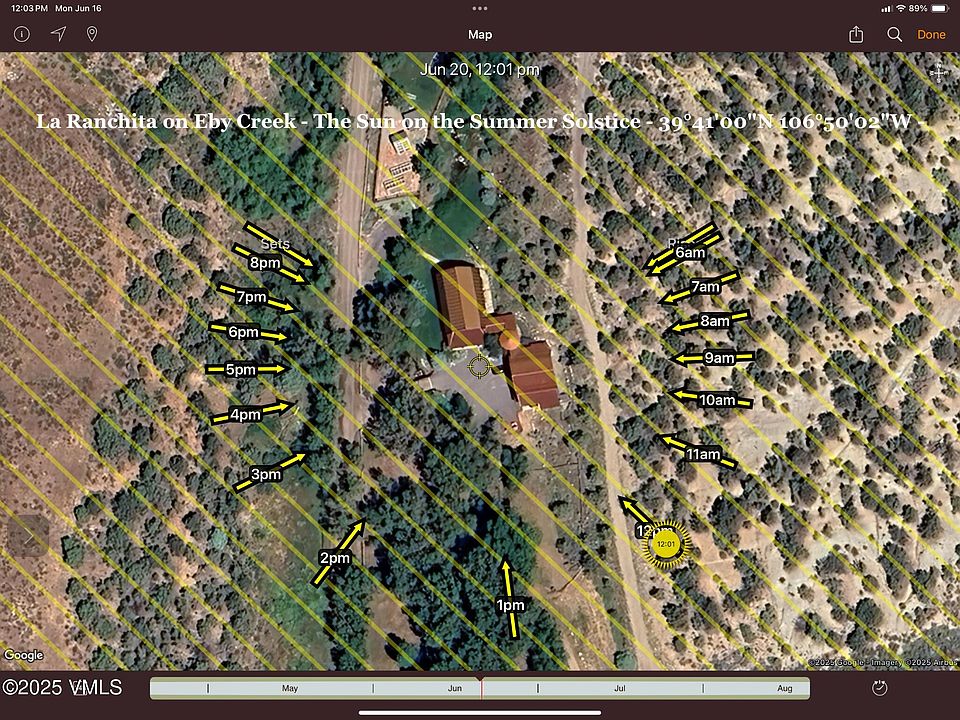Open the info icon in the toolbar
This screenshot has height=720, width=960.
pos(22,34)
